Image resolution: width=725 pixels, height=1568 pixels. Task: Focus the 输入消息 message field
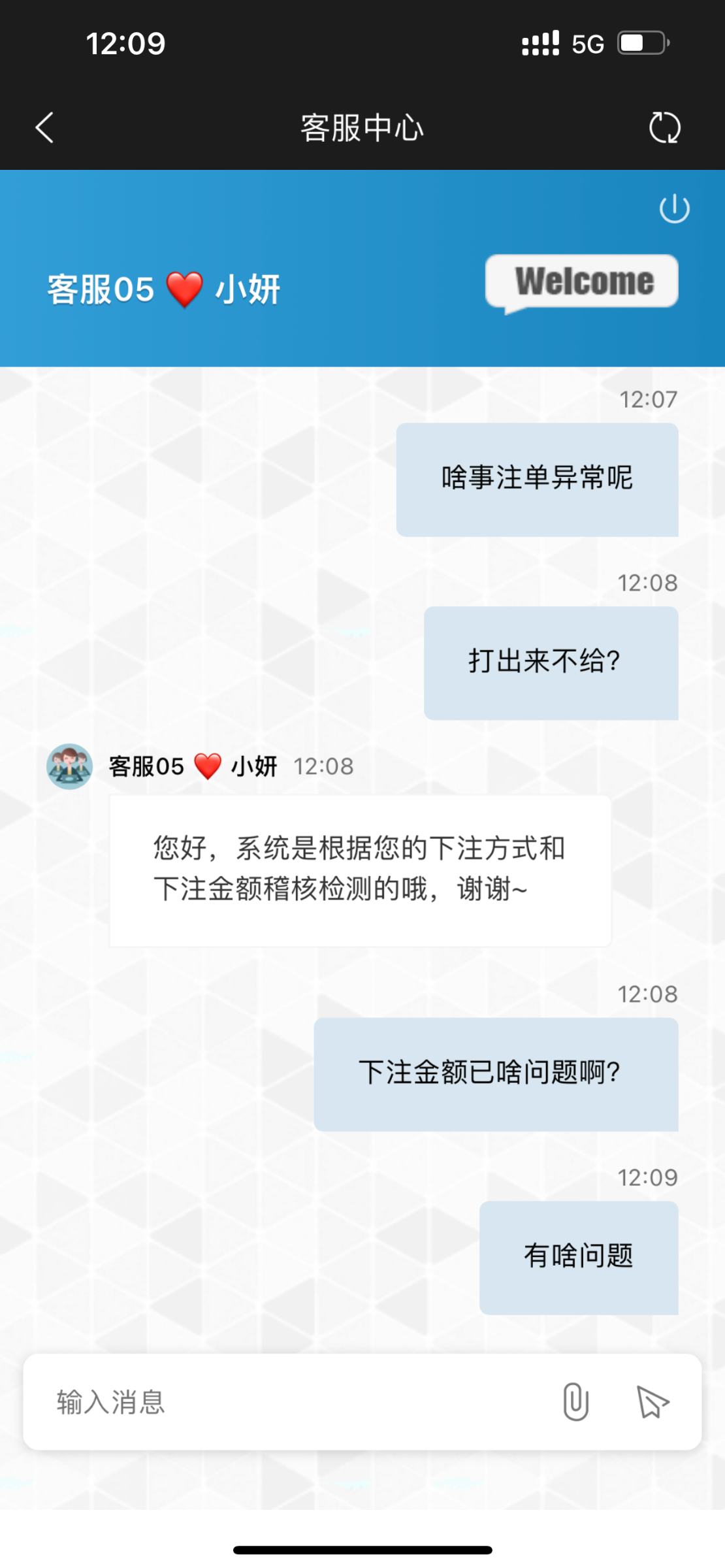pos(287,1402)
